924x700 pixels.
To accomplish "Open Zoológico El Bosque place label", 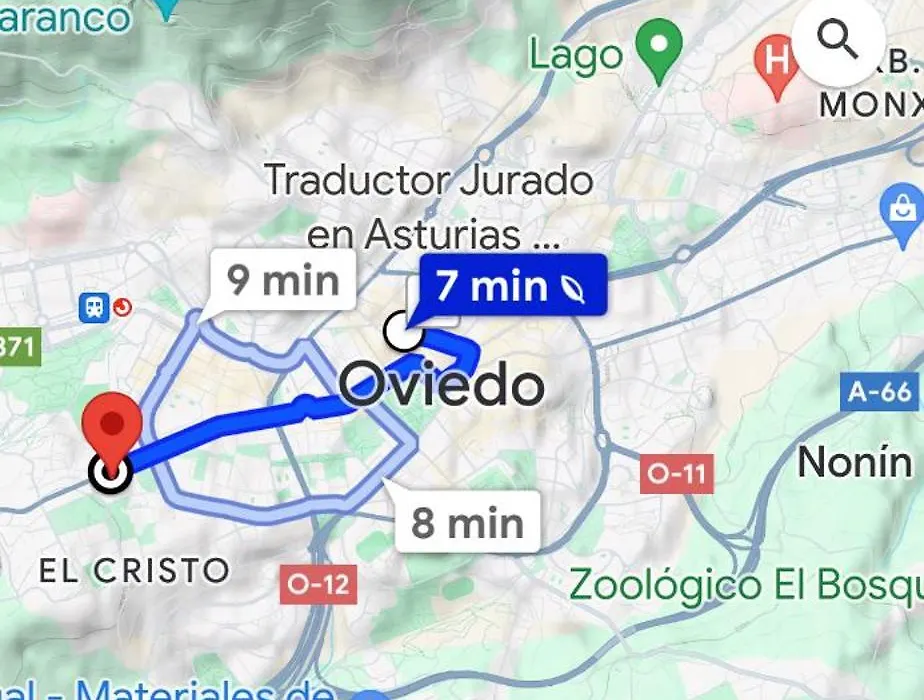I will click(x=745, y=583).
